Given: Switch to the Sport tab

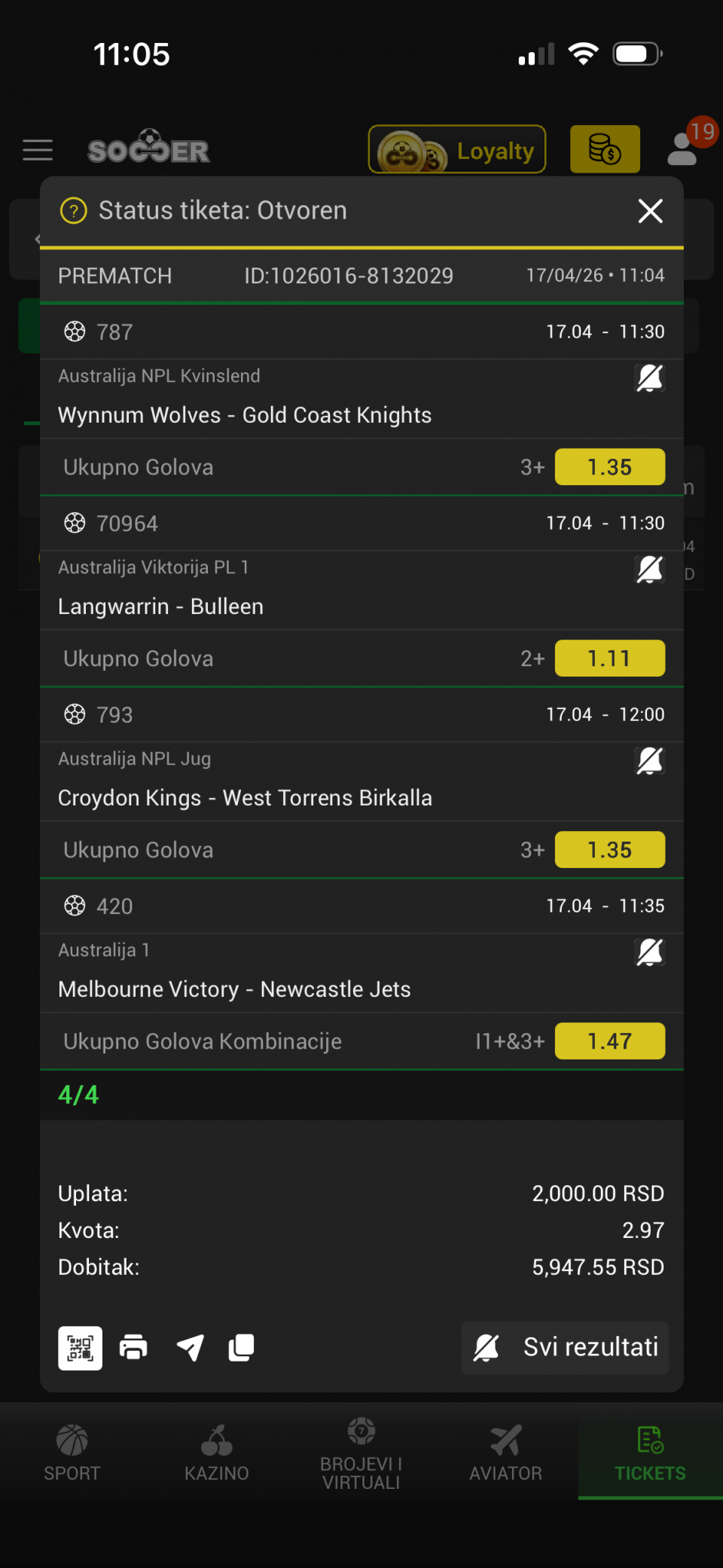Looking at the screenshot, I should click(72, 1453).
